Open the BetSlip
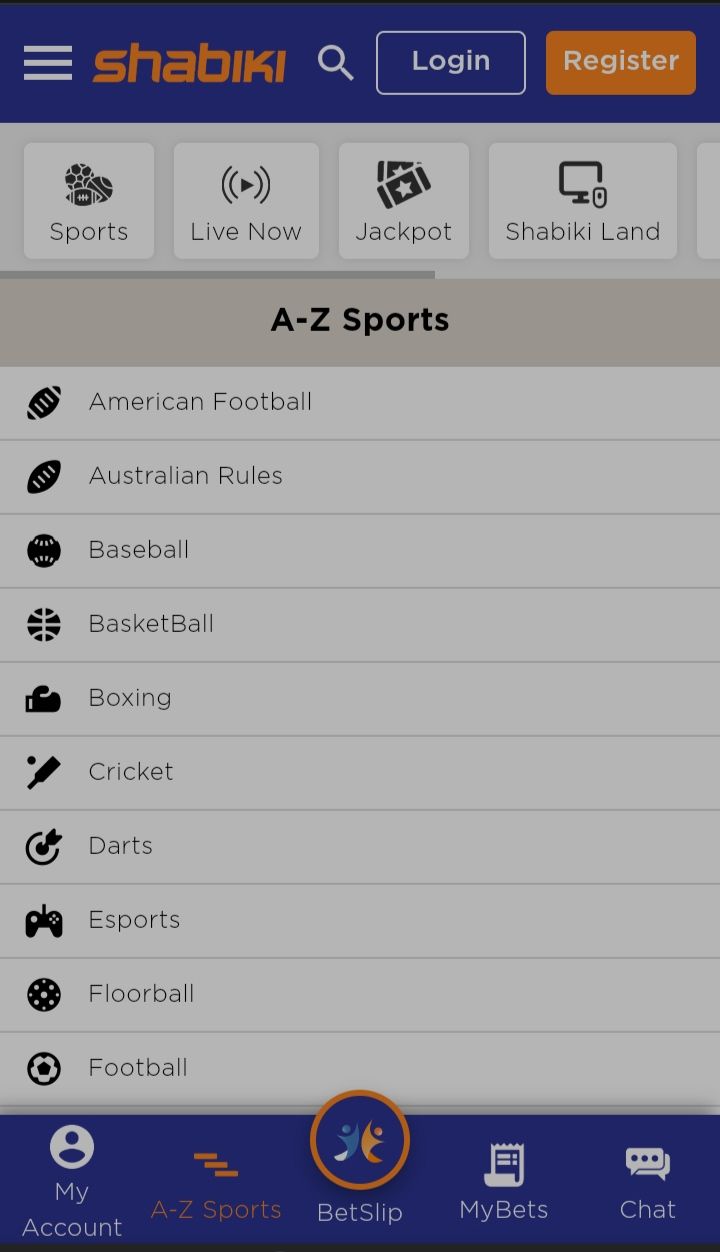720x1252 pixels. 360,1158
